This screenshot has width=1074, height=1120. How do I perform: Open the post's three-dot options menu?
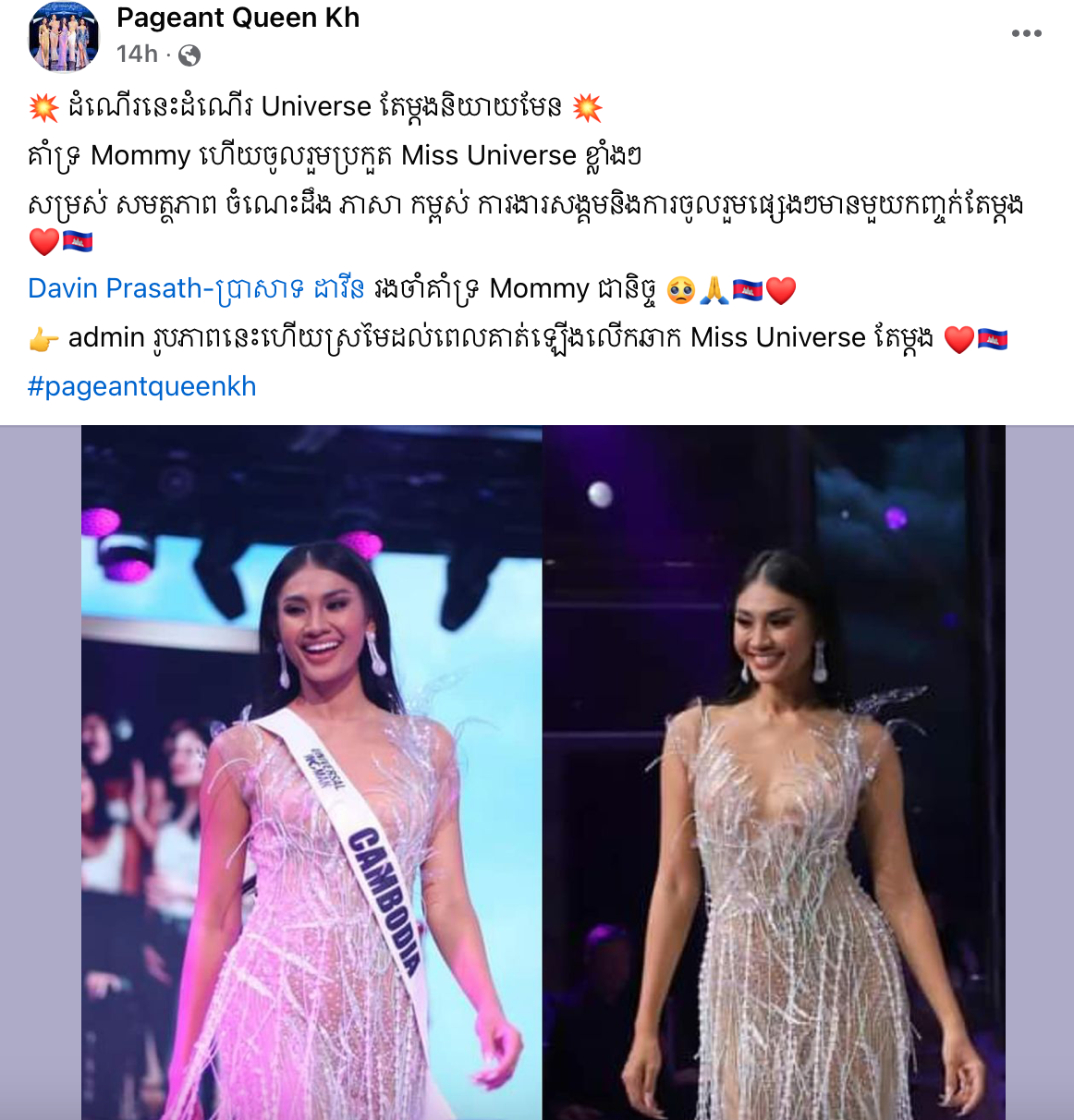pyautogui.click(x=1026, y=34)
